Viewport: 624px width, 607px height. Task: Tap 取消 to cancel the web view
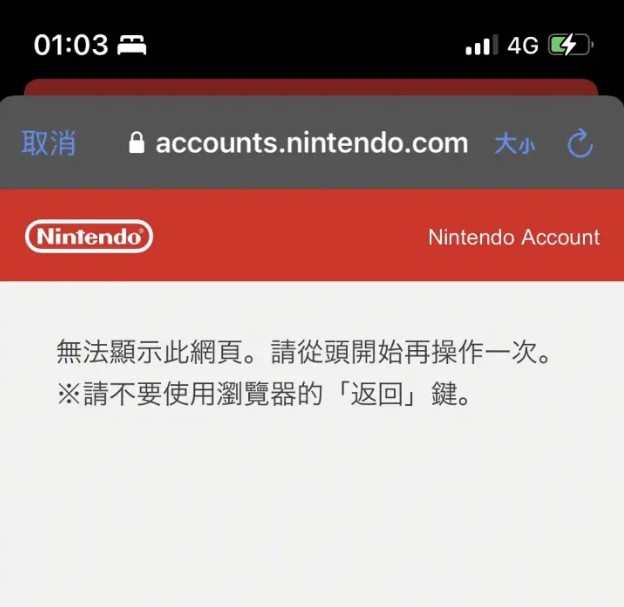(x=49, y=143)
